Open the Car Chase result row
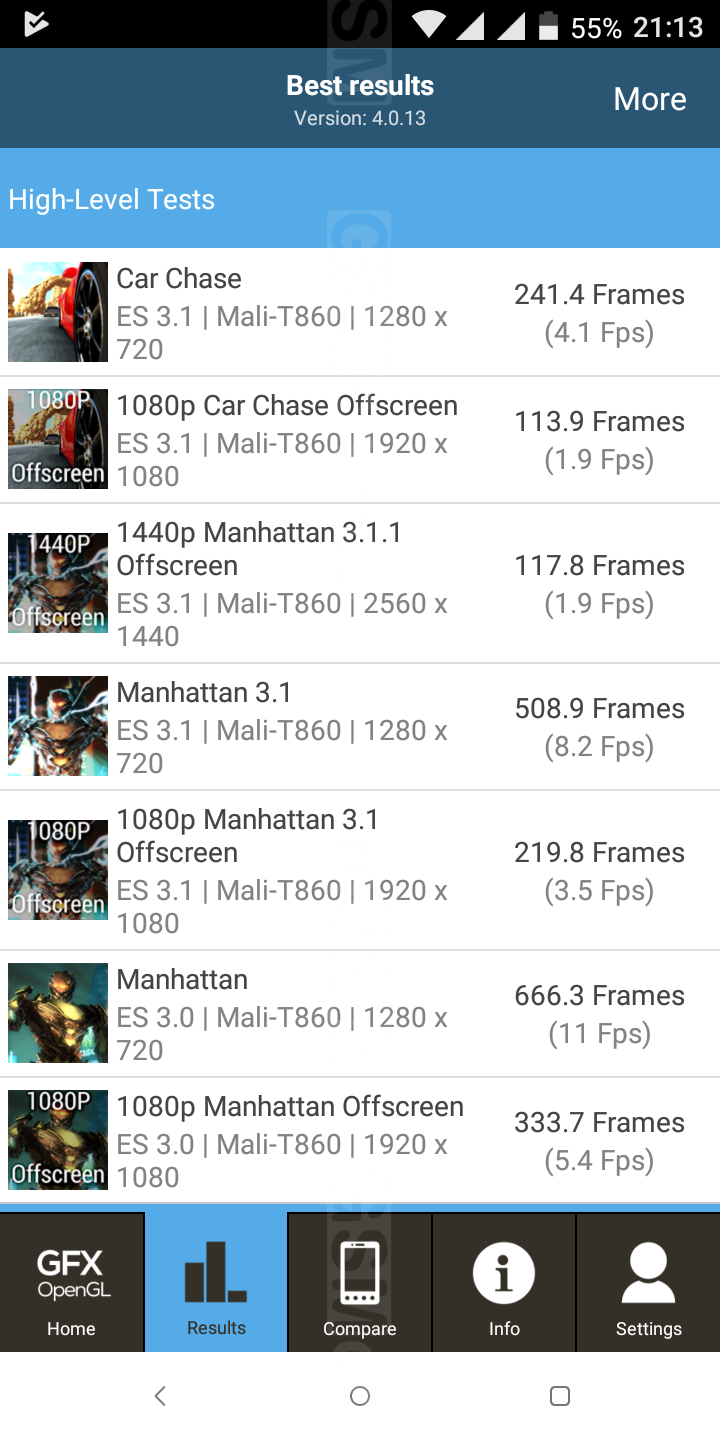Viewport: 720px width, 1440px height. coord(360,312)
